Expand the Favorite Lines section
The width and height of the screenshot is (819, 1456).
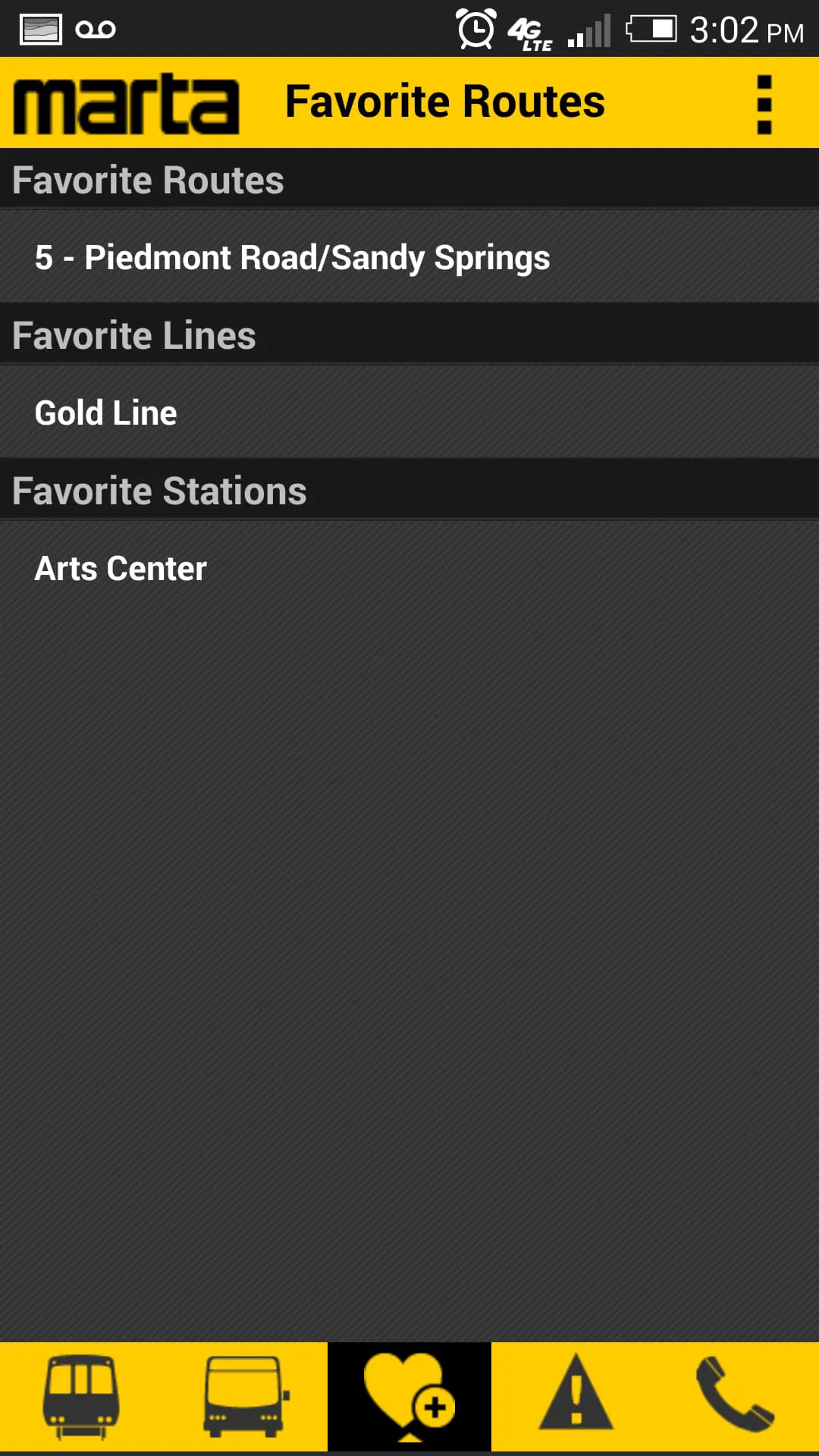(133, 334)
